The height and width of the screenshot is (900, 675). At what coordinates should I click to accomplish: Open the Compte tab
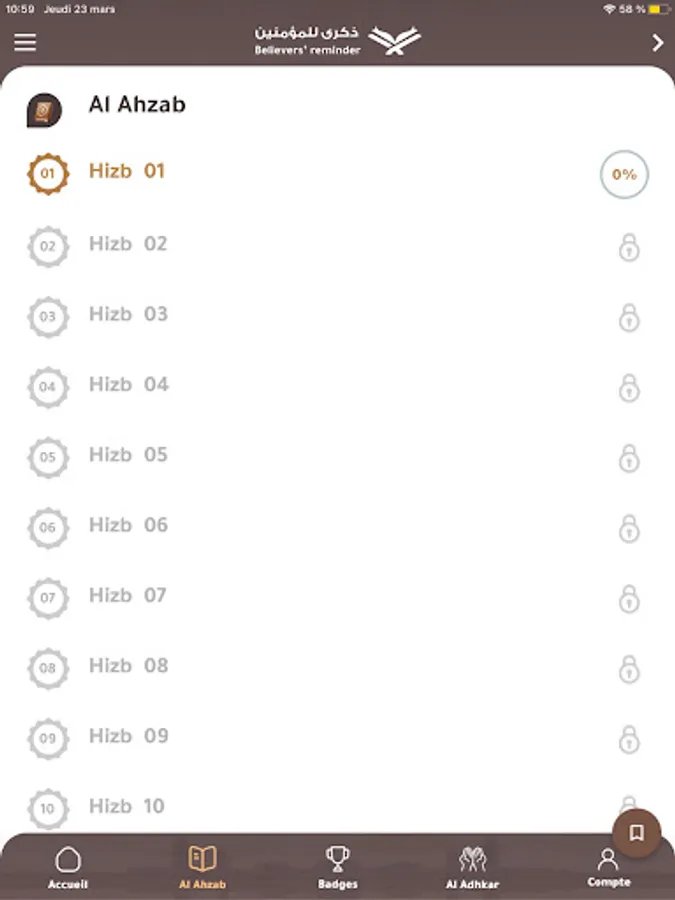tap(608, 867)
